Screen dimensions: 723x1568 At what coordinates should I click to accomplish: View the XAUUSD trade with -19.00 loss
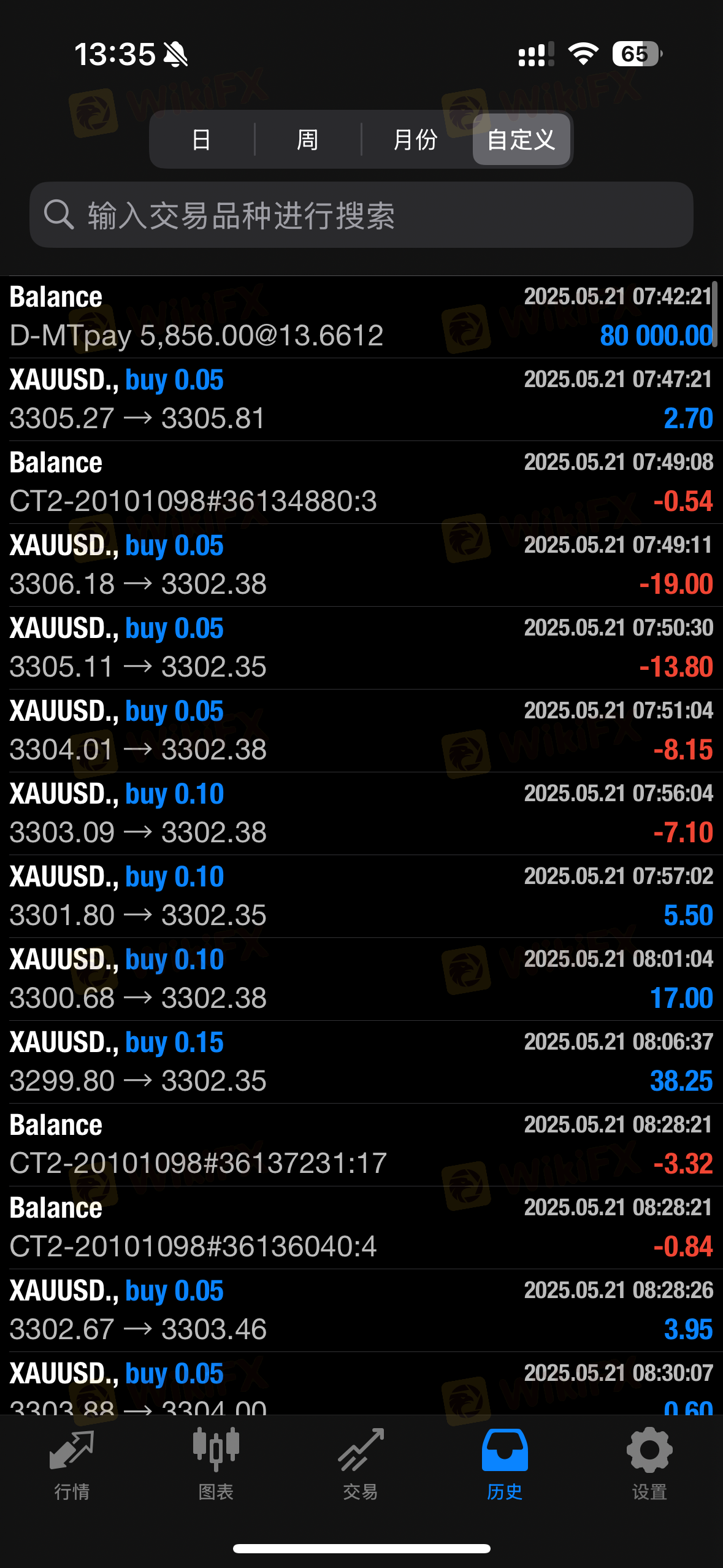tap(361, 565)
